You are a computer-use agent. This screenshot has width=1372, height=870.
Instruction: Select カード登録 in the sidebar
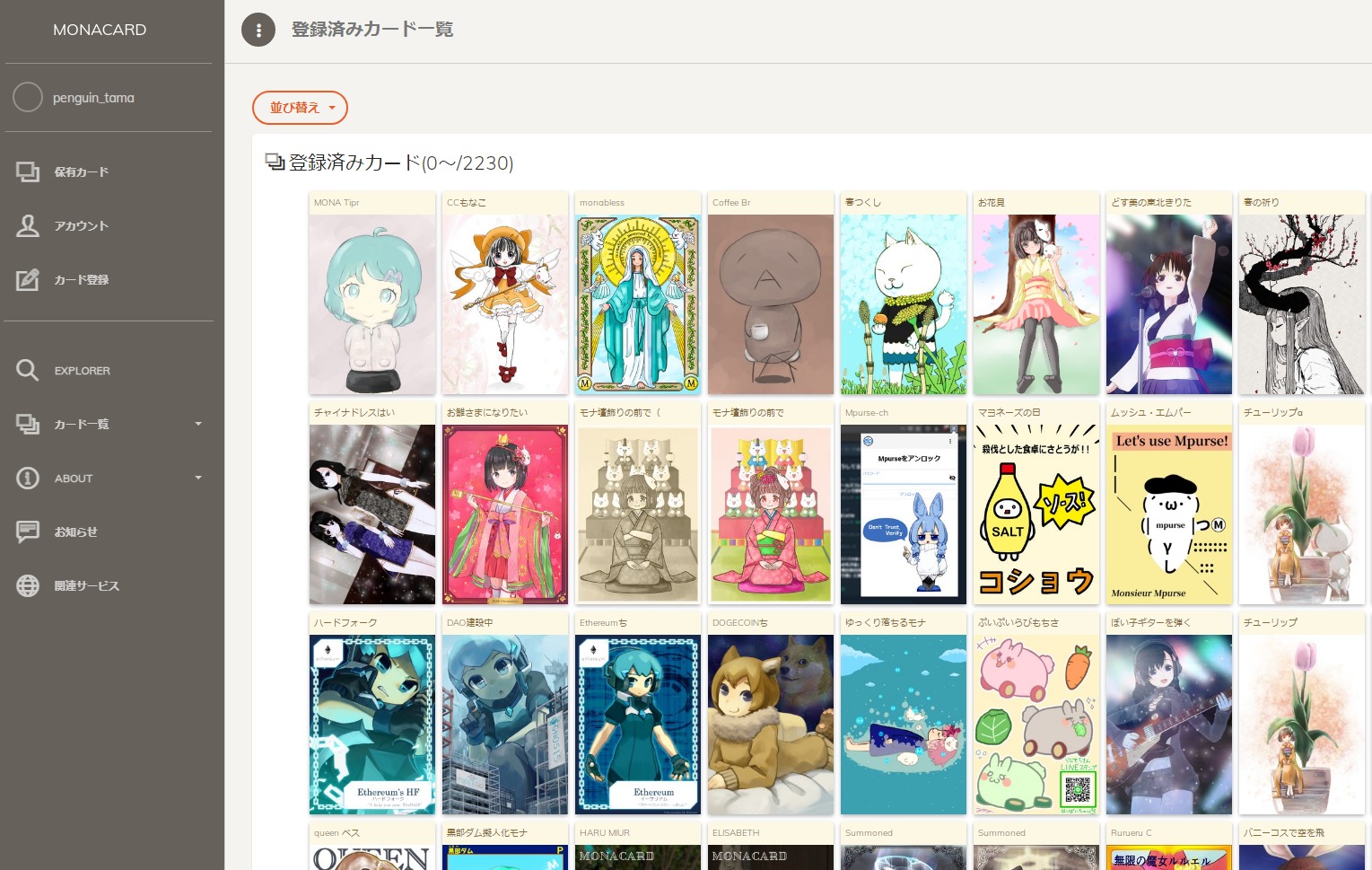81,279
